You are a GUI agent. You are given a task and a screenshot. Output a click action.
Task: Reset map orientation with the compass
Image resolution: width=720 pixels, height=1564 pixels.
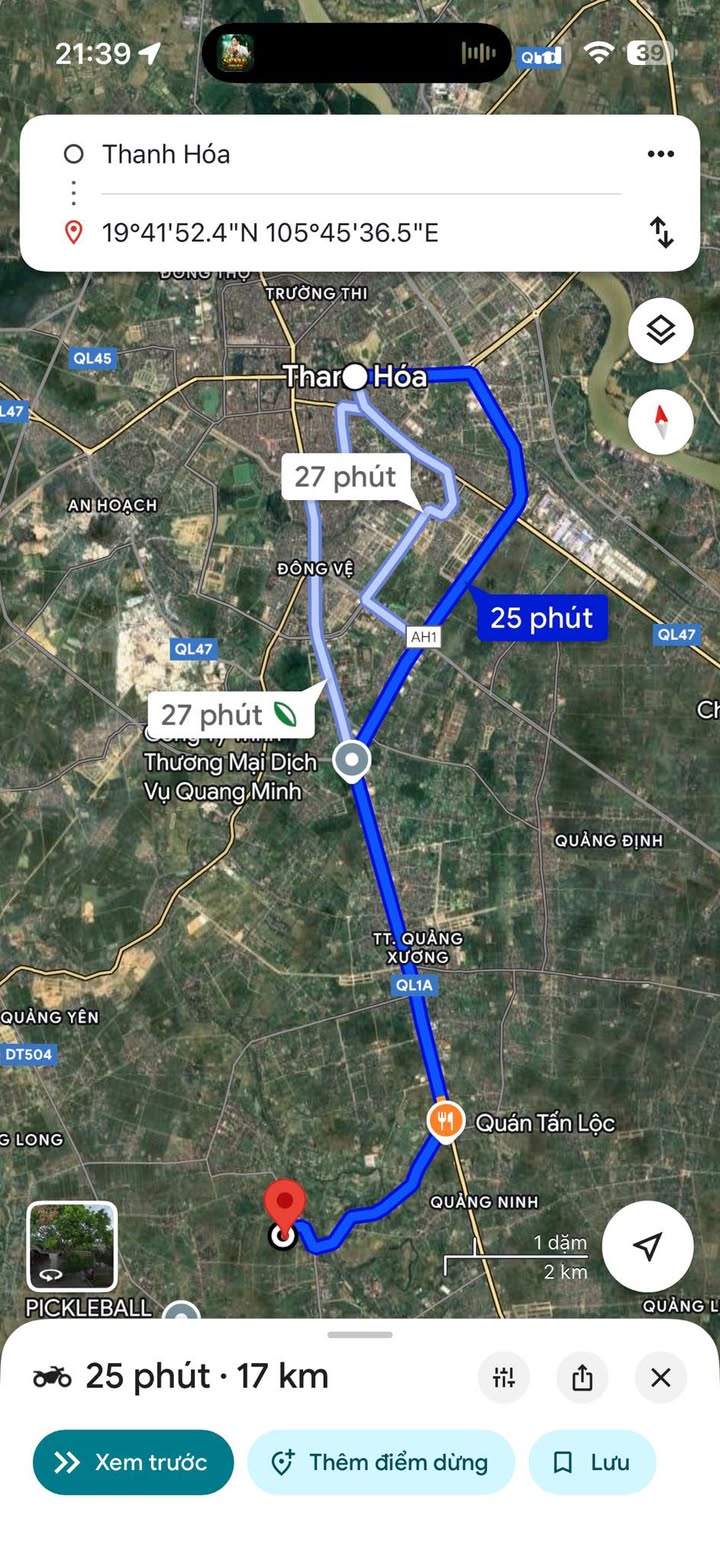coord(660,422)
